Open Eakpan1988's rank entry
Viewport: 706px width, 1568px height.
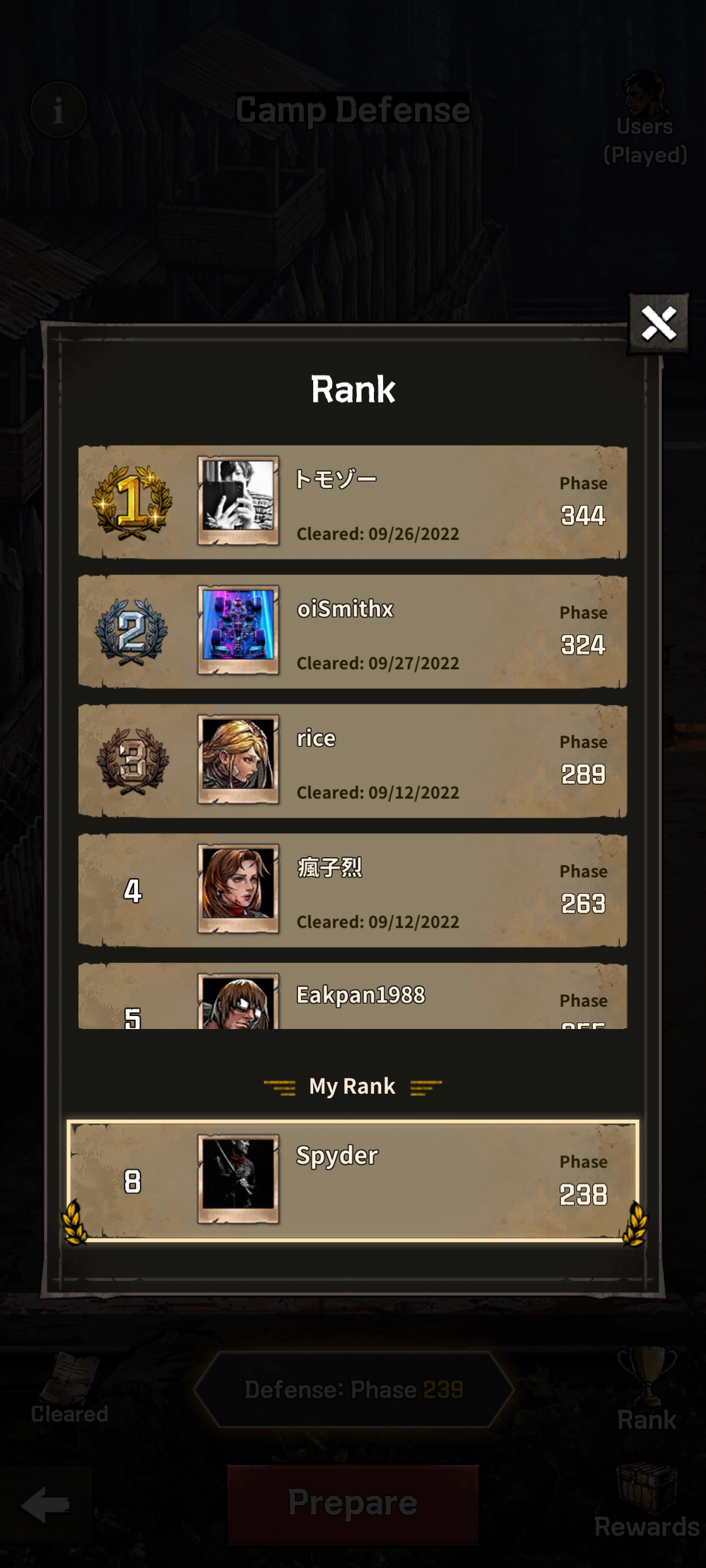pyautogui.click(x=353, y=997)
